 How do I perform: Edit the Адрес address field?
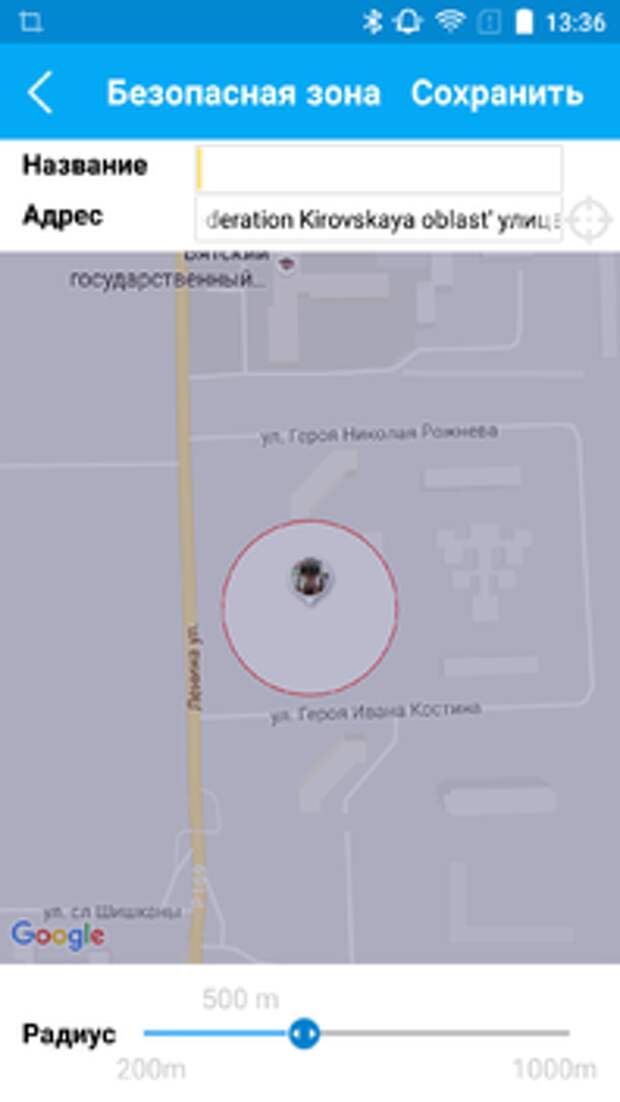pyautogui.click(x=379, y=219)
